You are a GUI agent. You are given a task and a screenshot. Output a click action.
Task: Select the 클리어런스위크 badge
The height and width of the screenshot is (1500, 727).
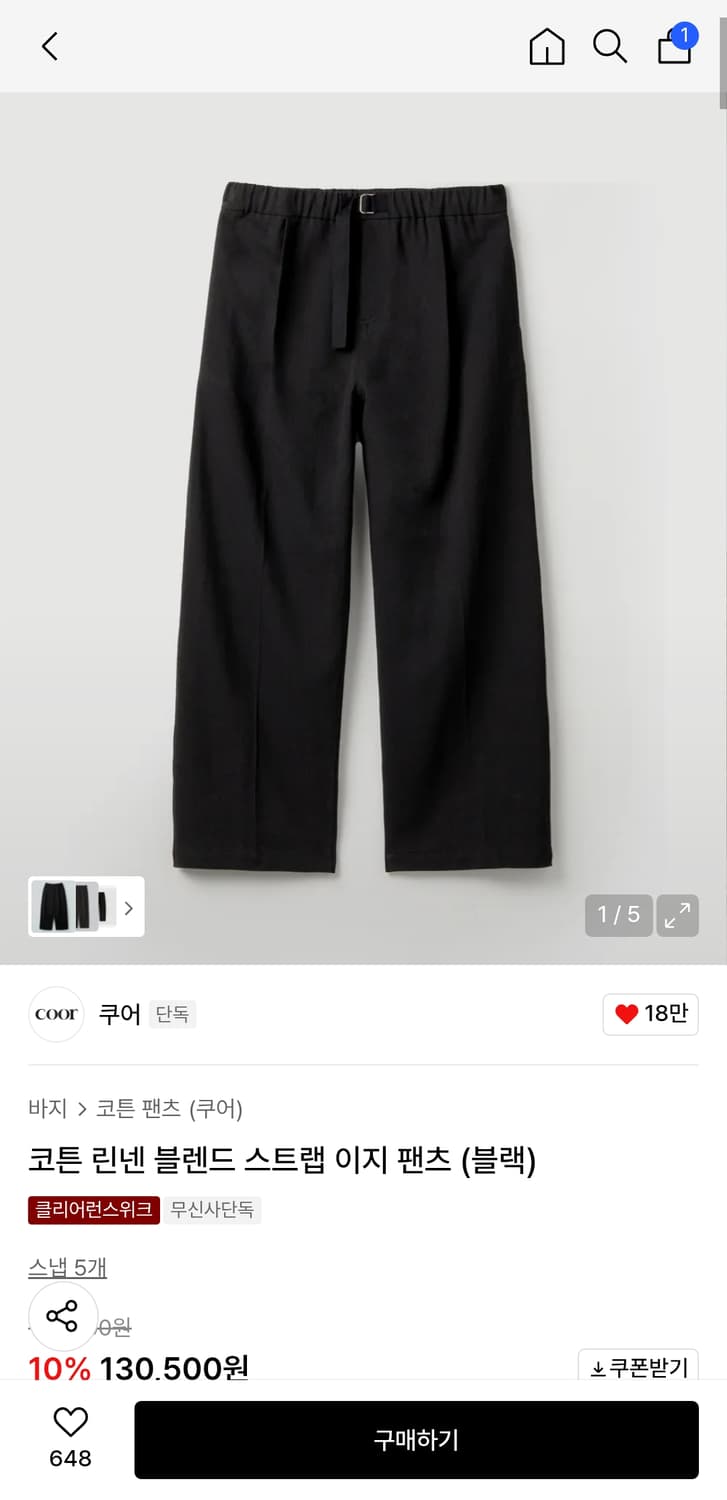coord(93,1209)
